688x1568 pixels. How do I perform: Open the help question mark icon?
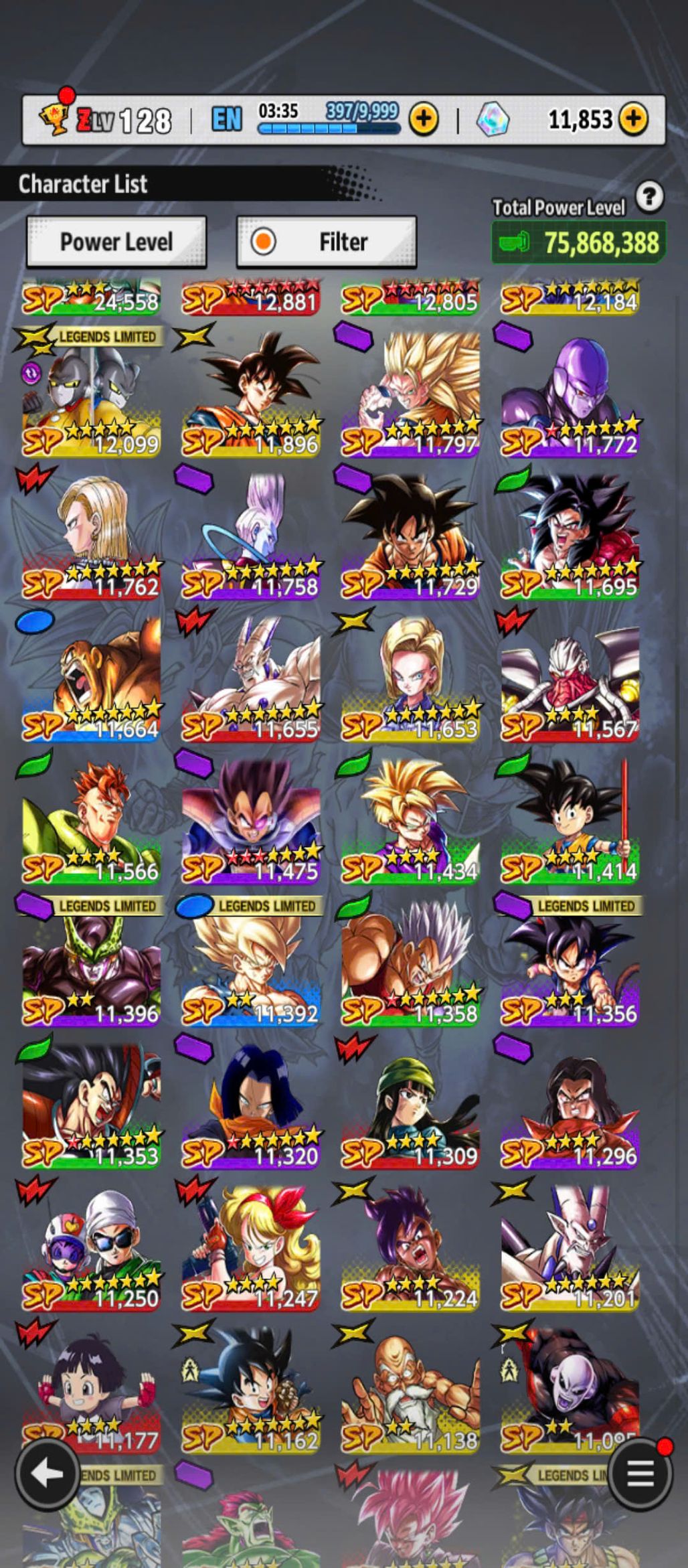tap(649, 197)
